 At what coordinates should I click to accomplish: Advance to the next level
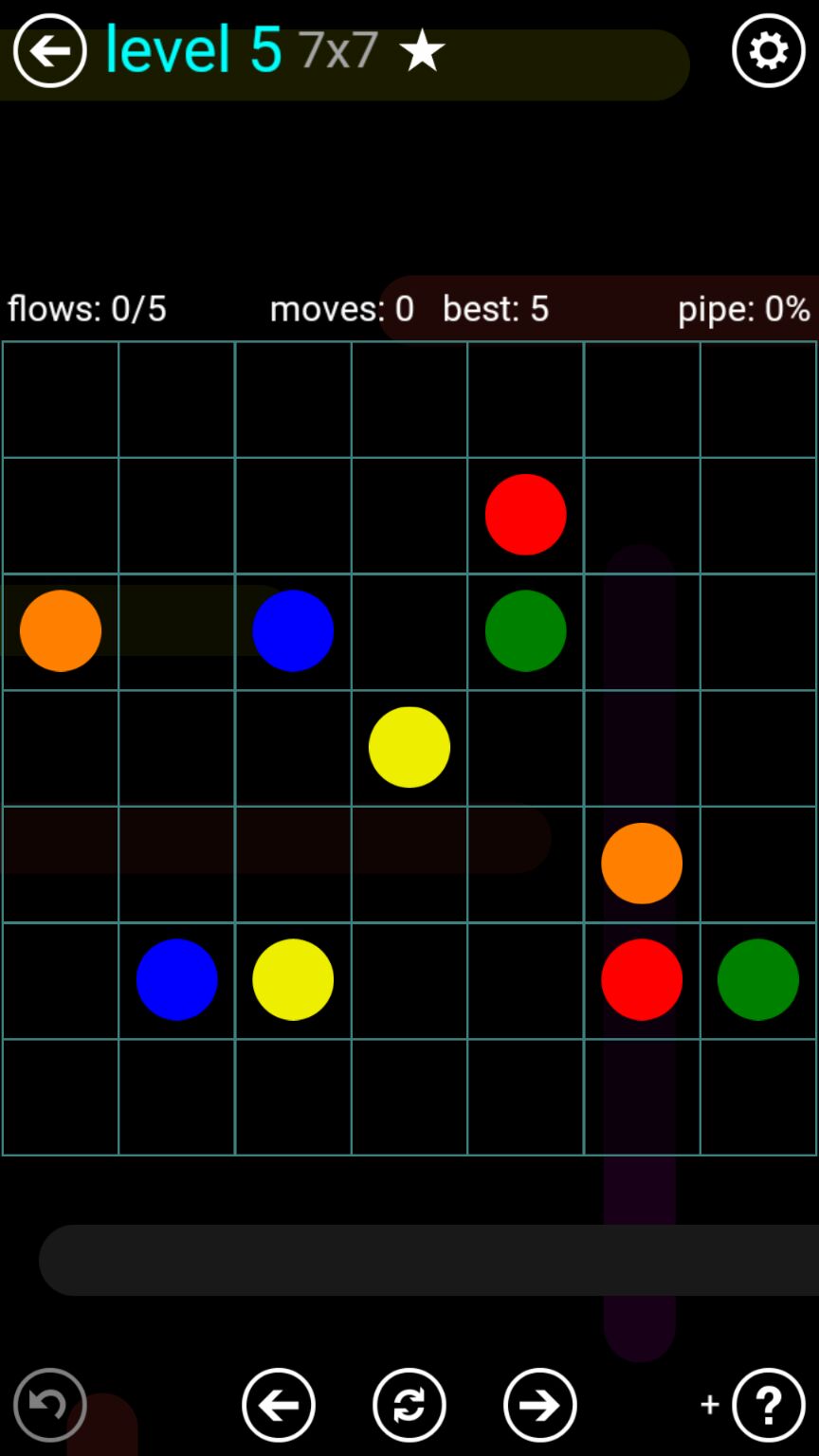539,1404
